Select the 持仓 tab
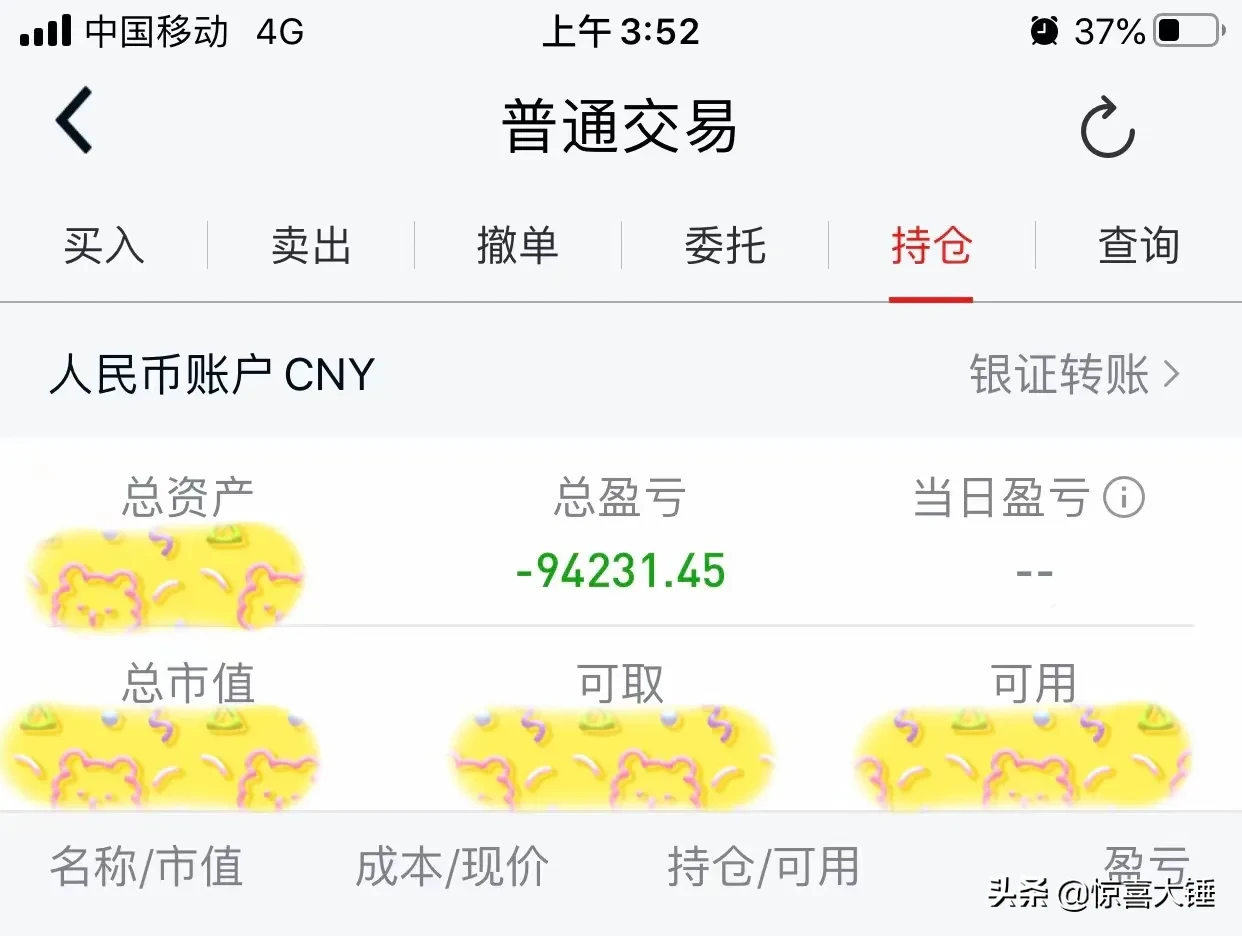Viewport: 1242px width, 936px height. click(931, 246)
